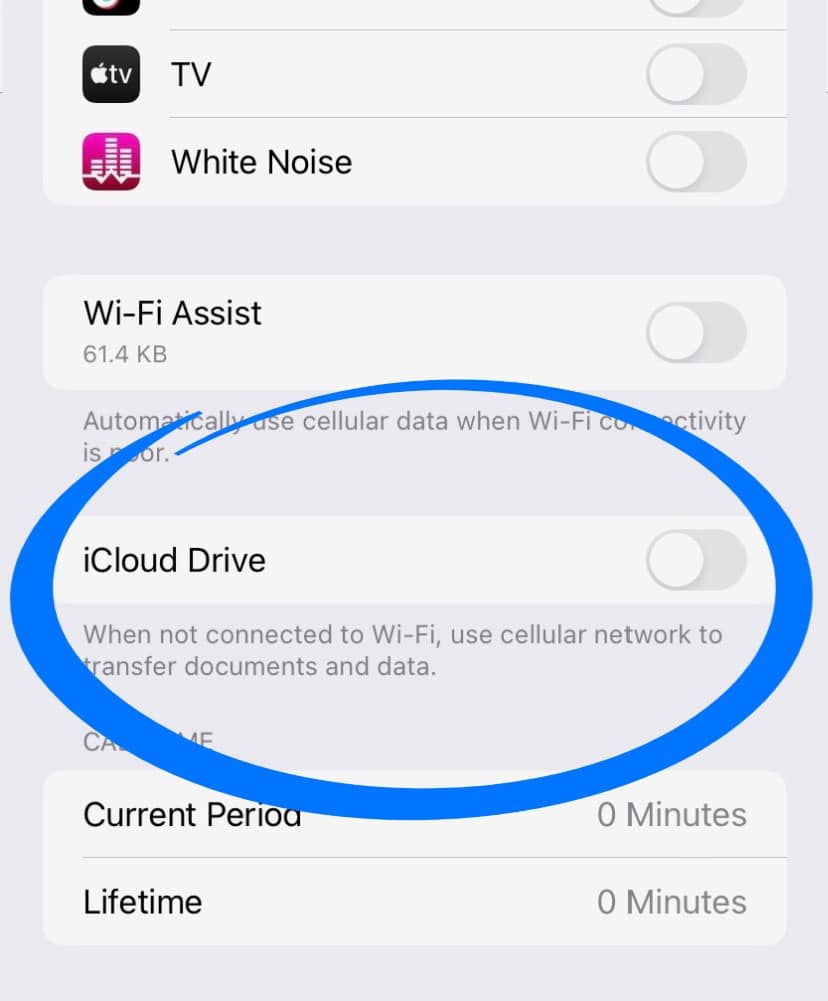Tap the partially visible app icon at top
The height and width of the screenshot is (1001, 828).
point(110,5)
